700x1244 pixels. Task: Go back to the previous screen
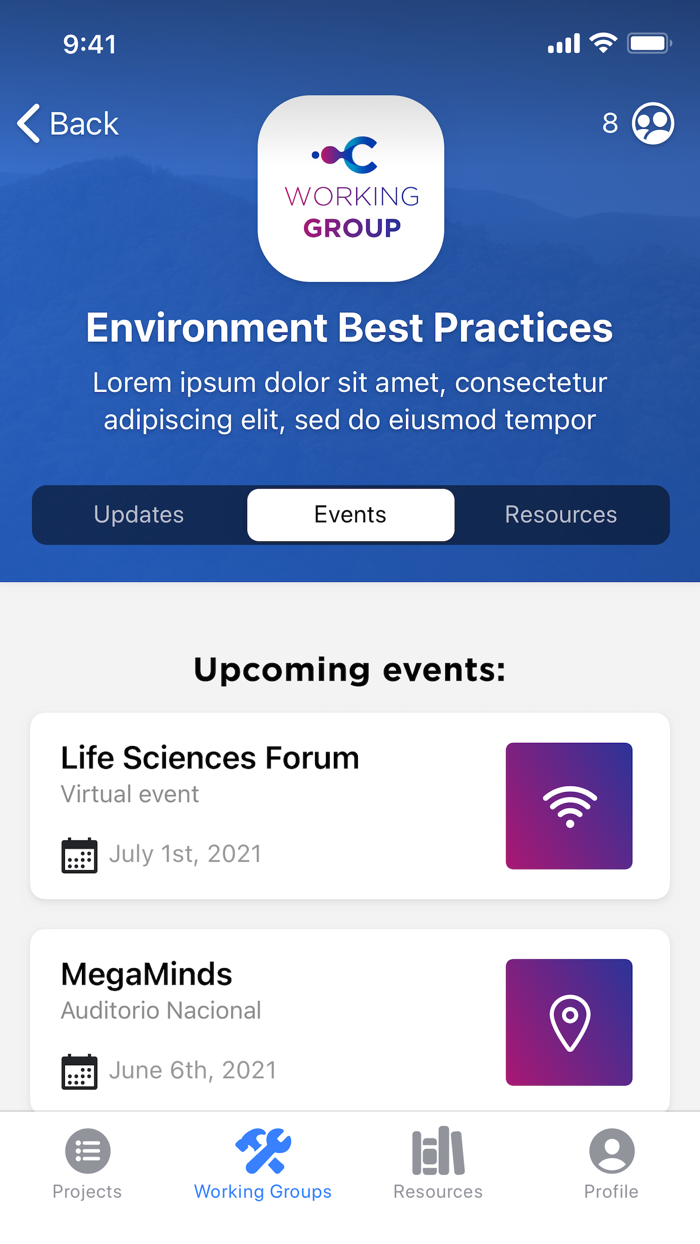(68, 124)
